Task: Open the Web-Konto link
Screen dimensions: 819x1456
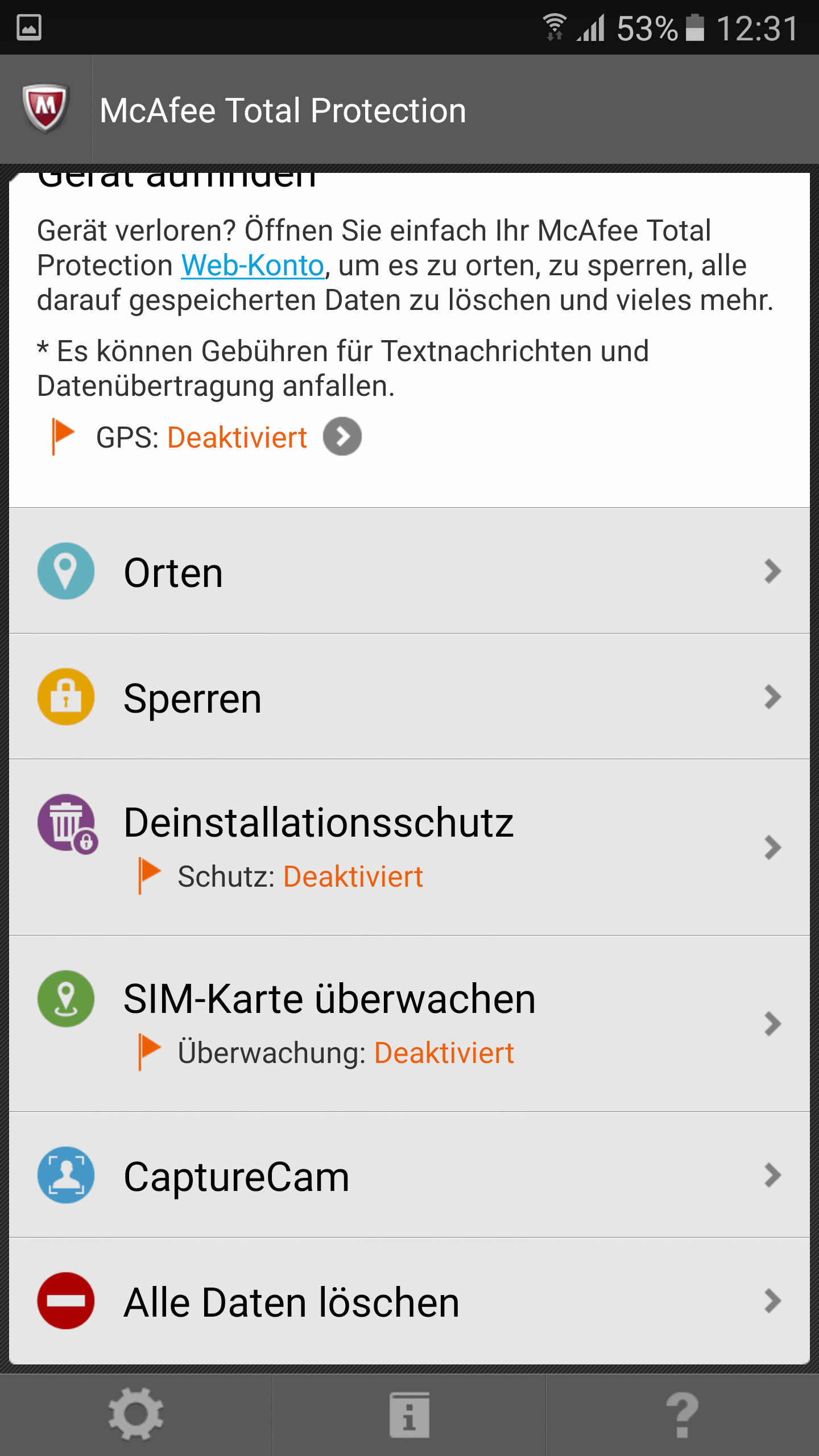Action: 253,266
